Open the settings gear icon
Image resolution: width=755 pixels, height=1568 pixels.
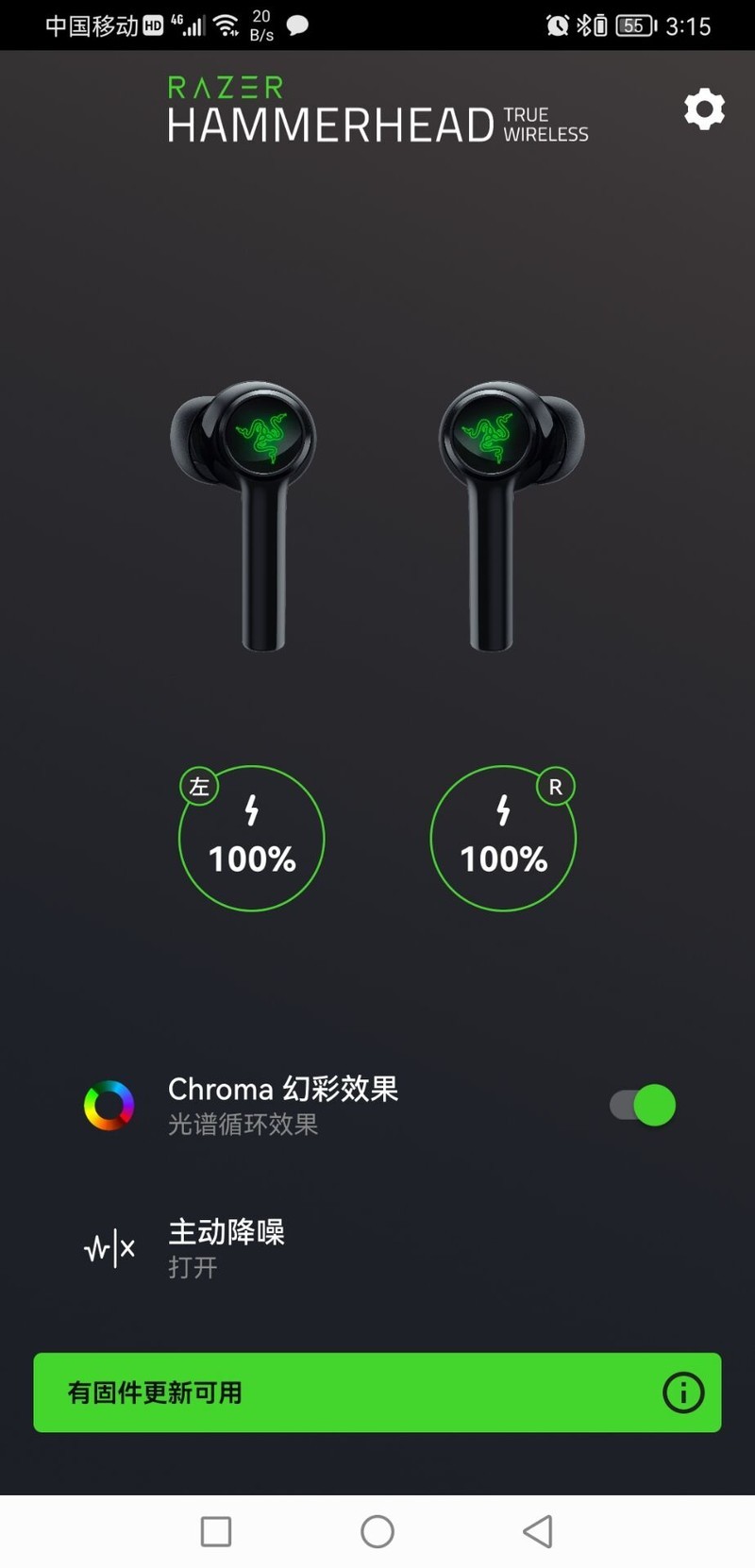coord(703,109)
